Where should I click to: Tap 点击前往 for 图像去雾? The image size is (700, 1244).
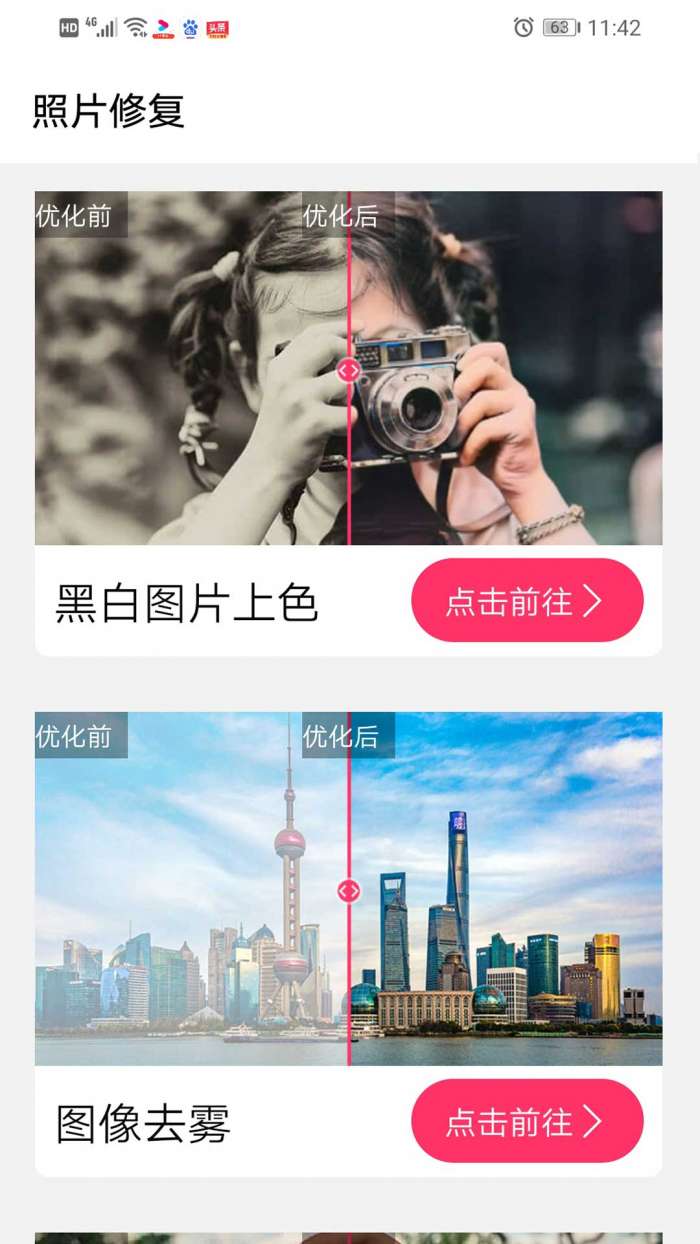527,1120
